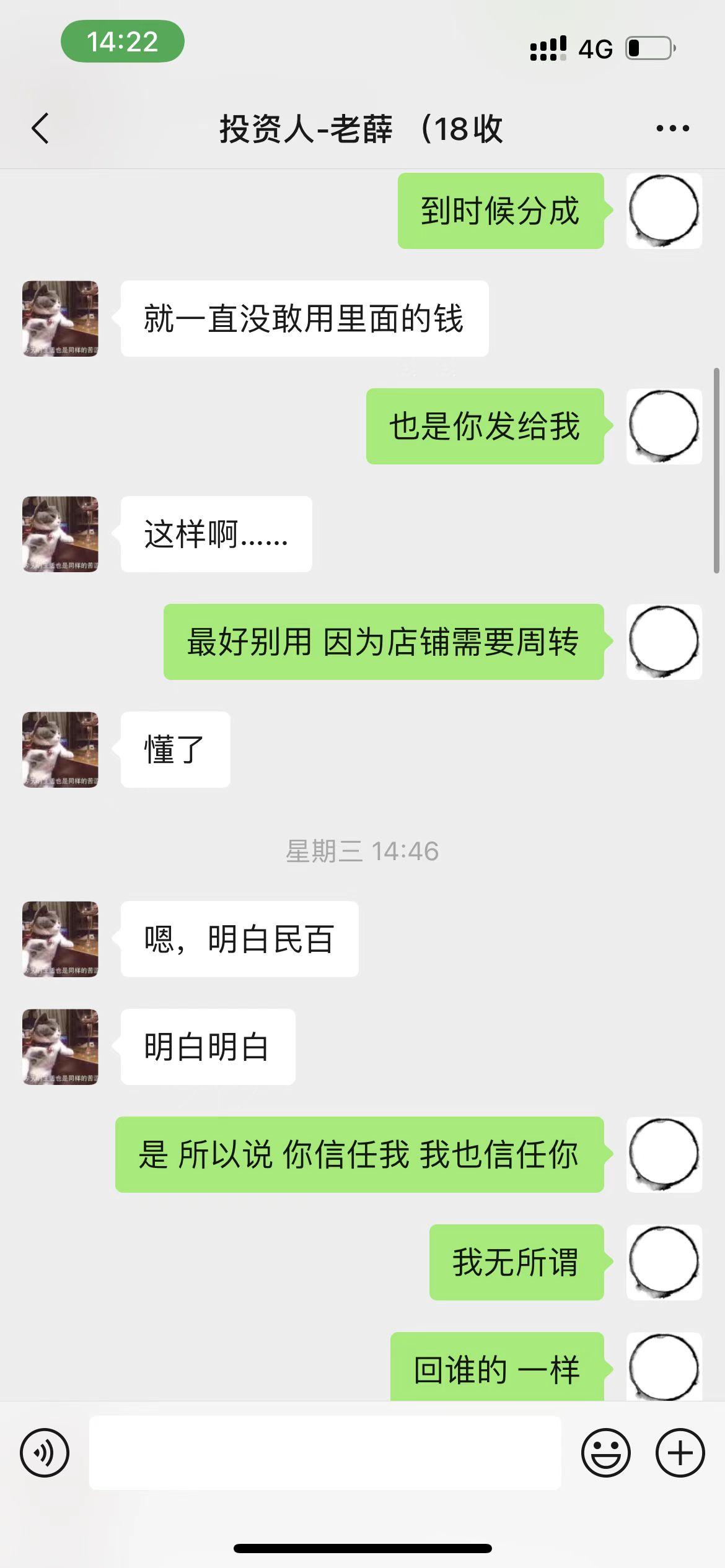Image resolution: width=725 pixels, height=1568 pixels.
Task: Focus the message text field
Action: click(x=325, y=1452)
